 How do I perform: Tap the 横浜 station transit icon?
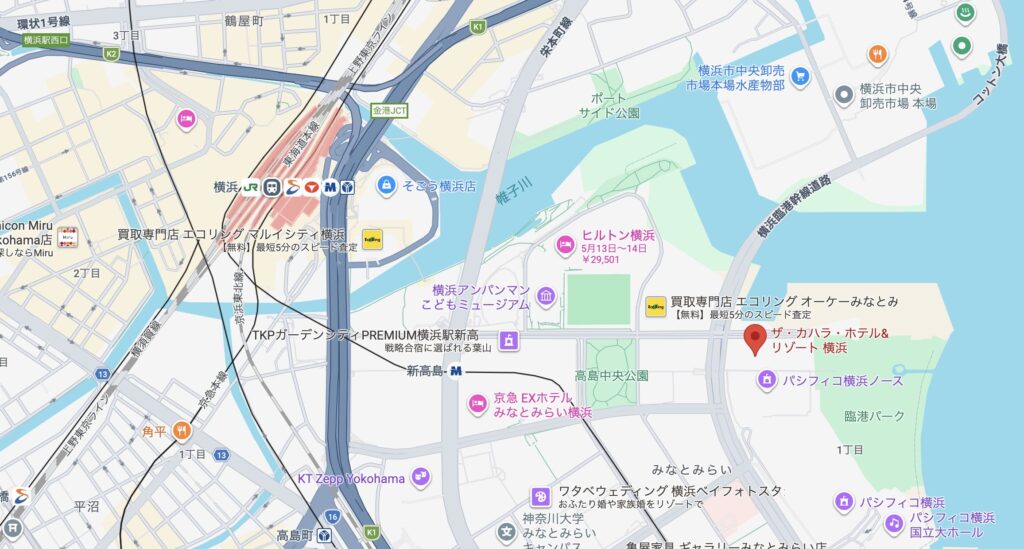(x=272, y=187)
